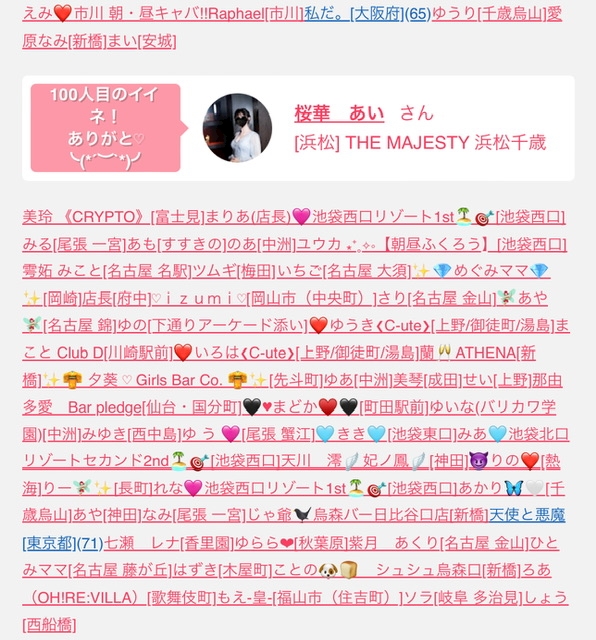Open the 私だ。[大阪府](65) link
The width and height of the screenshot is (596, 640).
click(367, 15)
